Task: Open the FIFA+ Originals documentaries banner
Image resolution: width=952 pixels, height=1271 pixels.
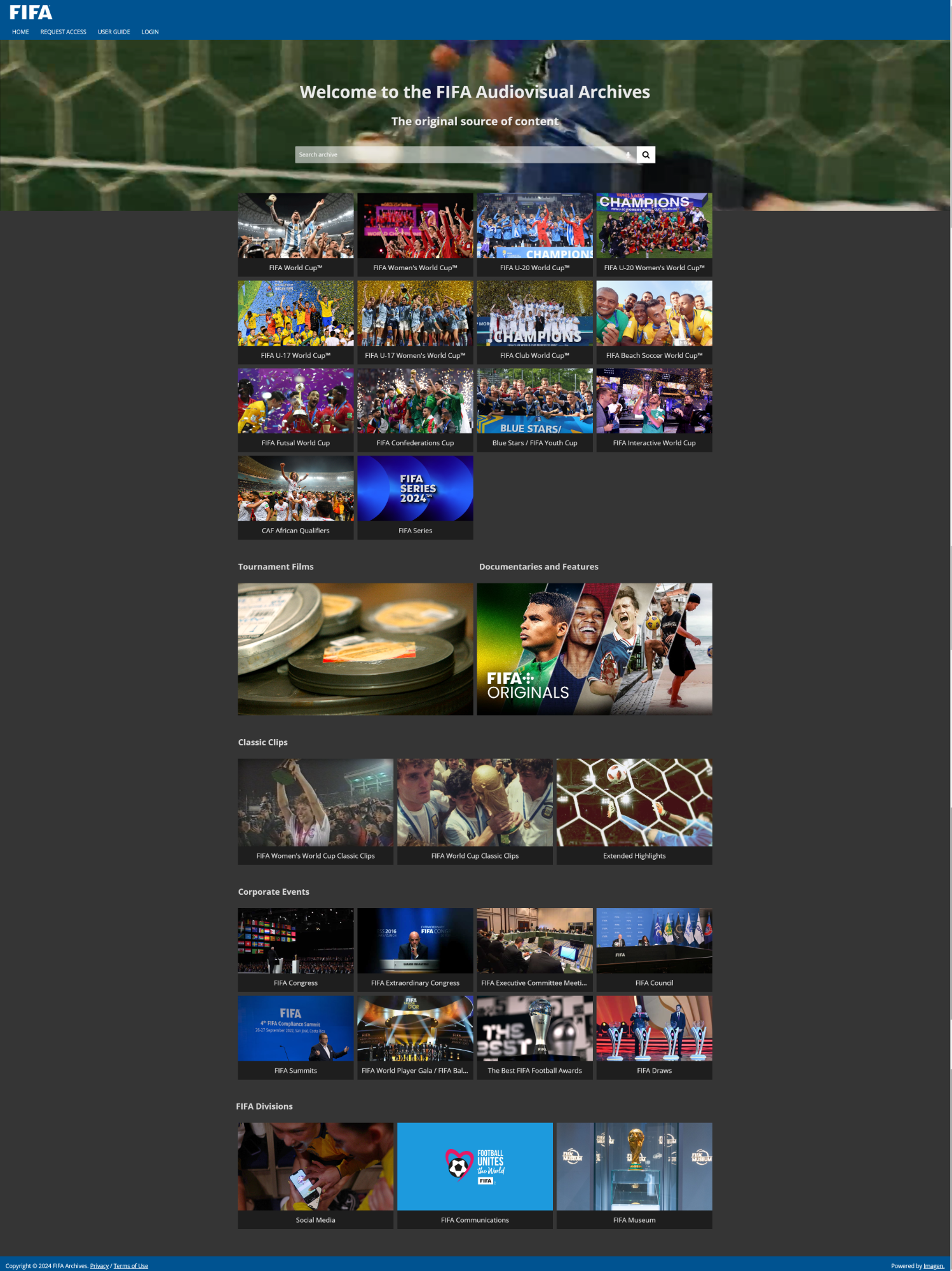Action: (594, 649)
